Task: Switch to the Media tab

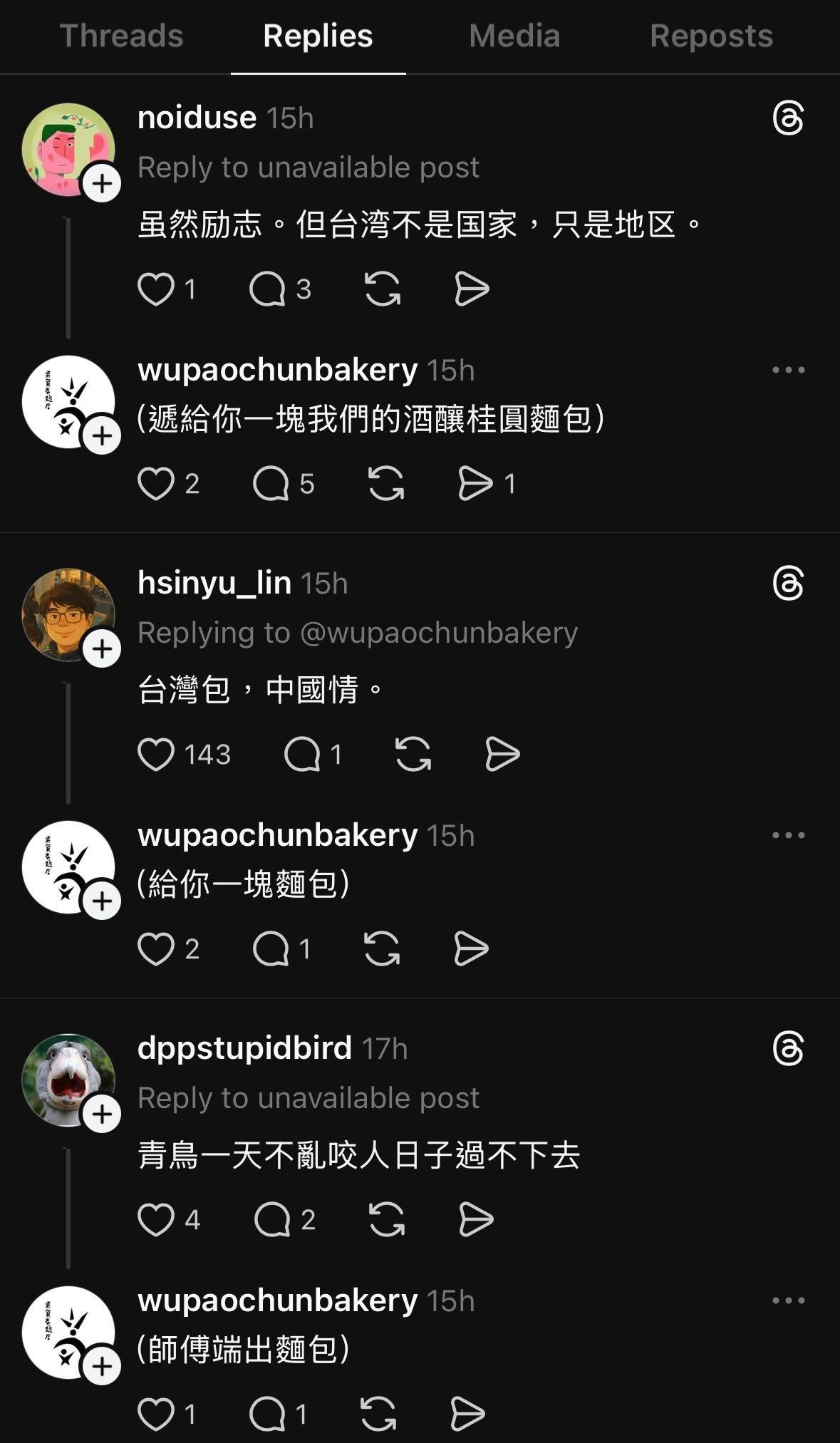Action: point(514,36)
